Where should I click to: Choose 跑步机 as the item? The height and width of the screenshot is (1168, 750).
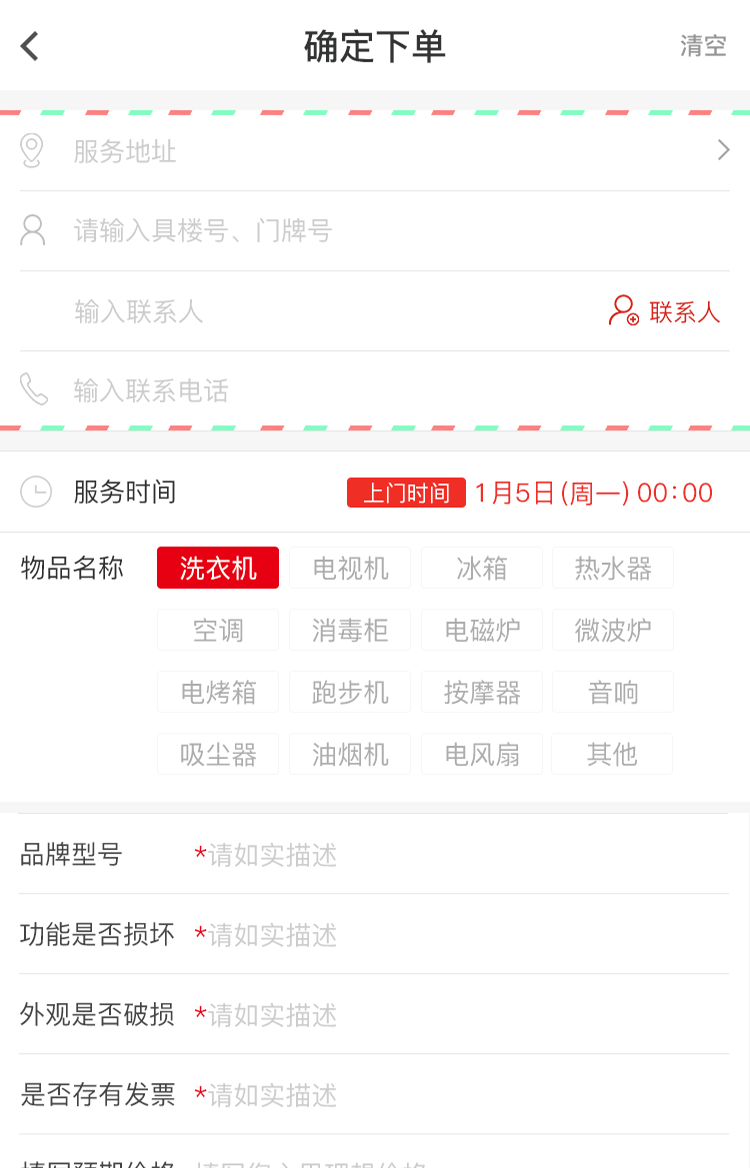[350, 693]
